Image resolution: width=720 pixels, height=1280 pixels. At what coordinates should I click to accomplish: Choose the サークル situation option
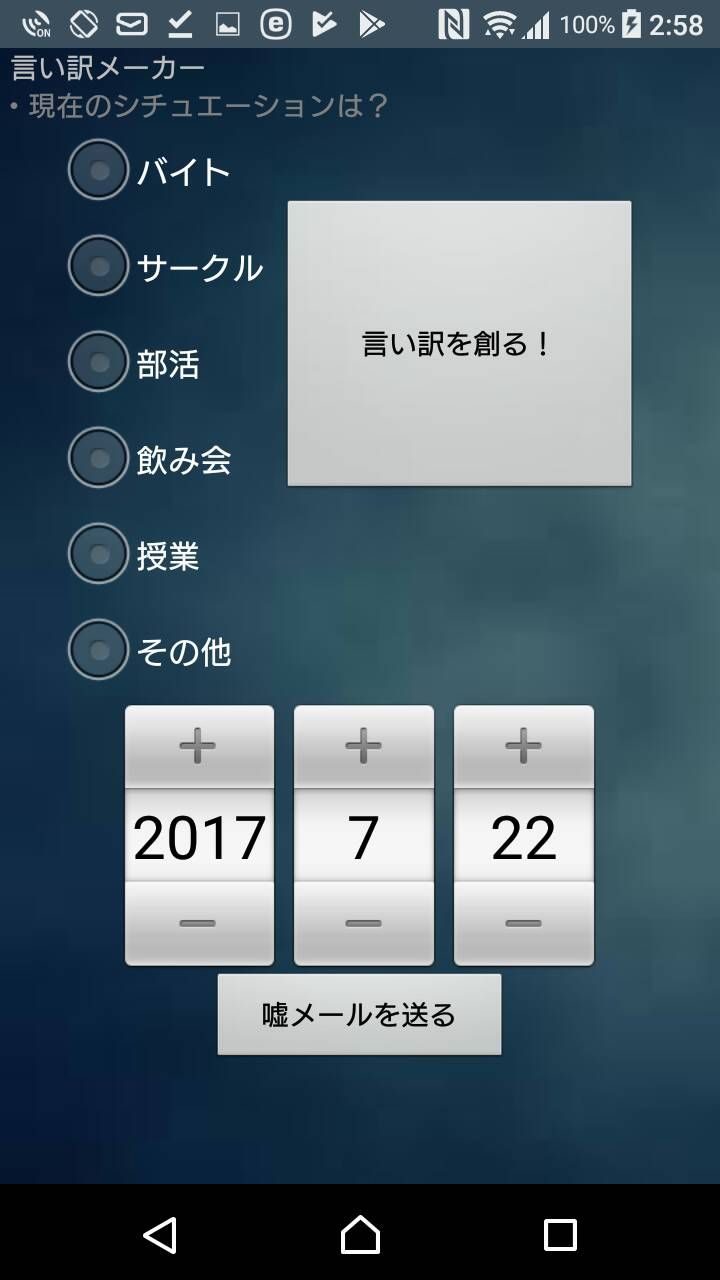166,266
